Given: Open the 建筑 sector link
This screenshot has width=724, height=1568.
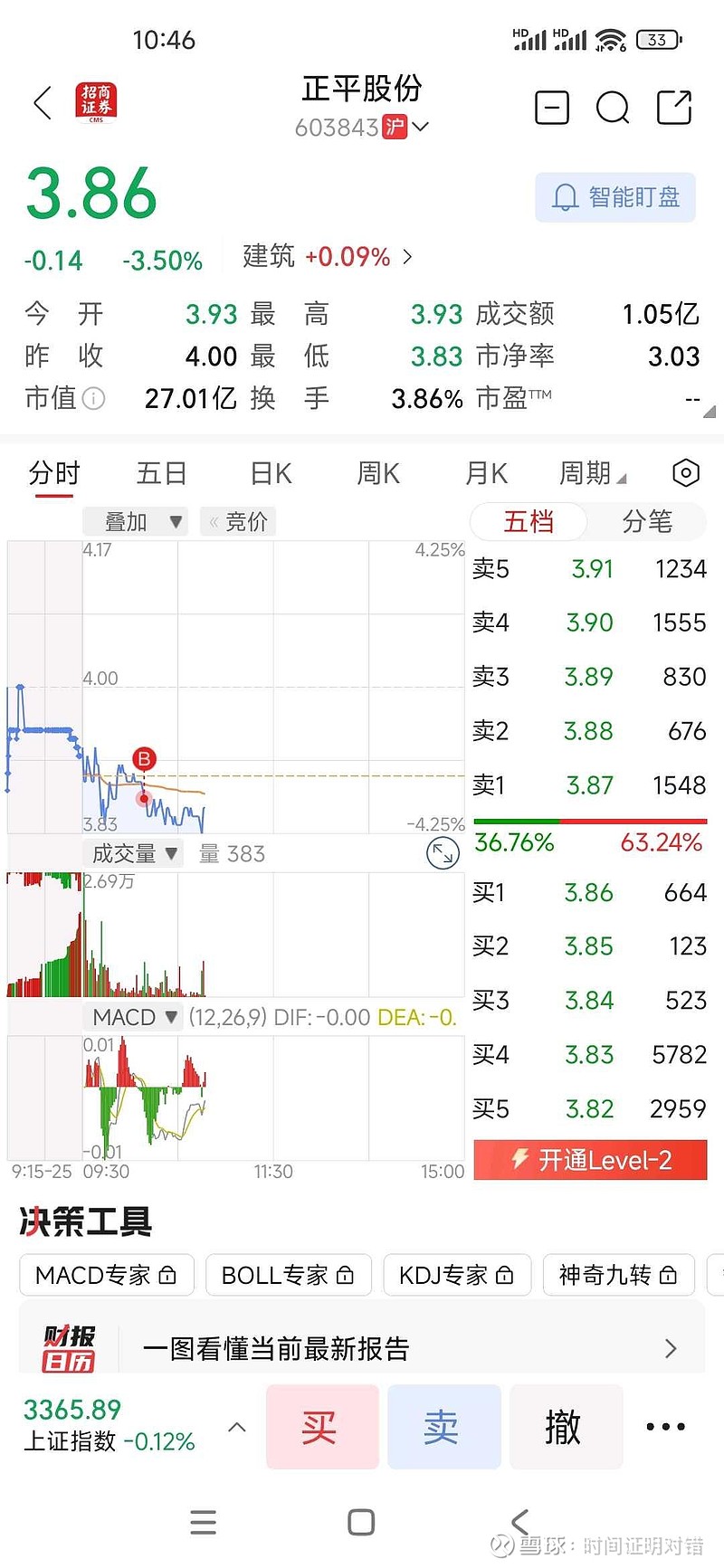Looking at the screenshot, I should pyautogui.click(x=328, y=257).
